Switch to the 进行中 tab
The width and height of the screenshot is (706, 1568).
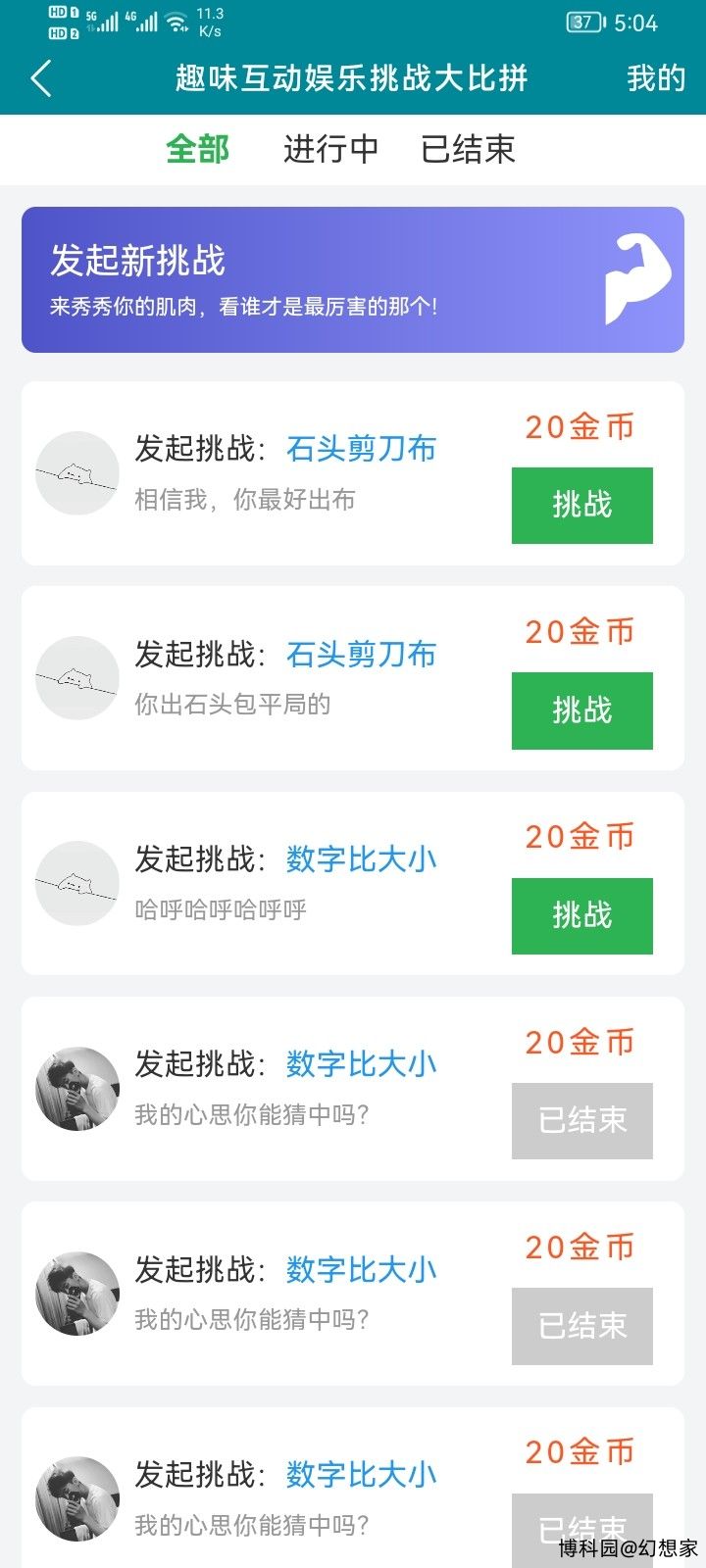(x=330, y=149)
